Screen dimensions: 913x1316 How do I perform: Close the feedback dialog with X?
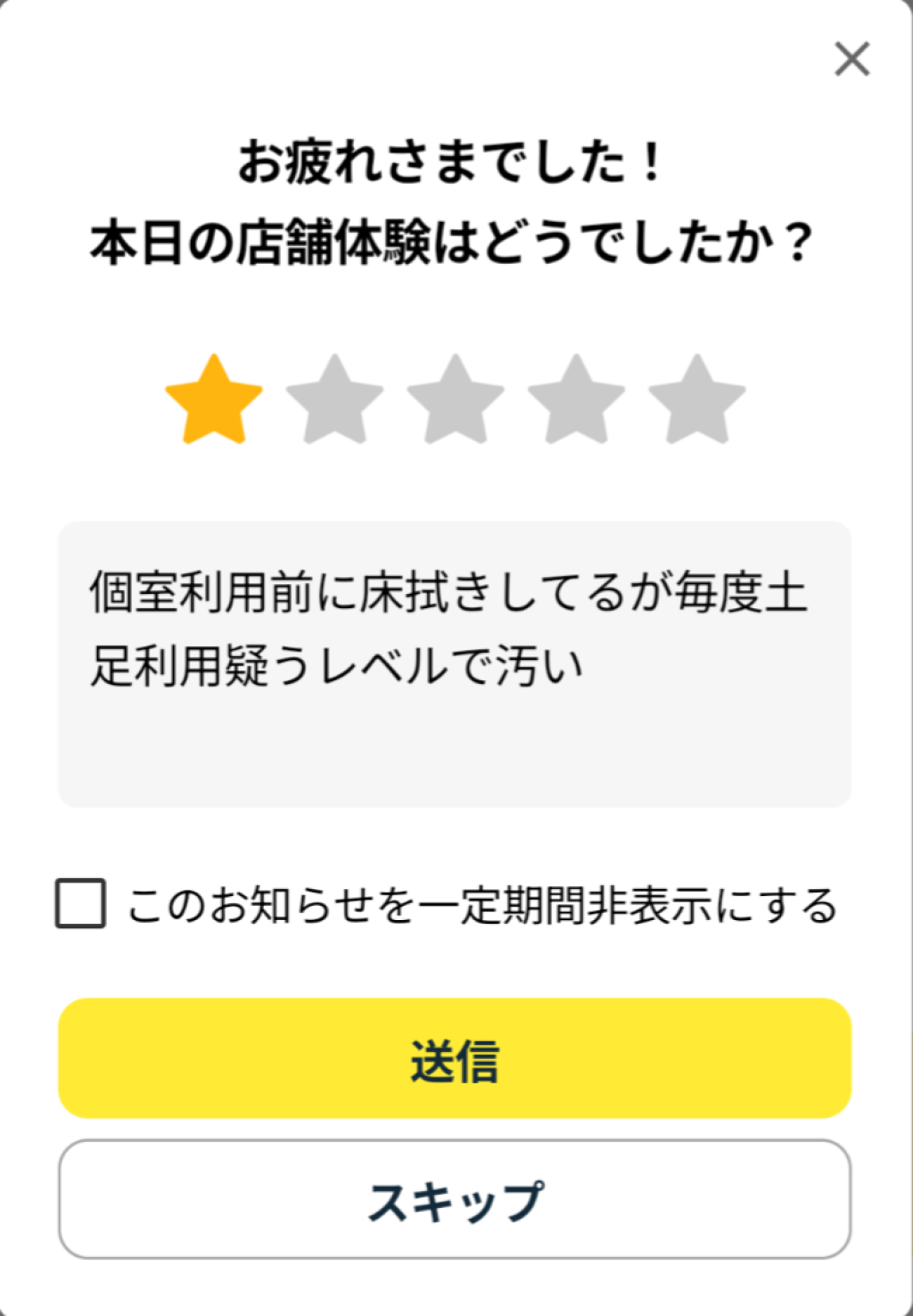pos(851,60)
